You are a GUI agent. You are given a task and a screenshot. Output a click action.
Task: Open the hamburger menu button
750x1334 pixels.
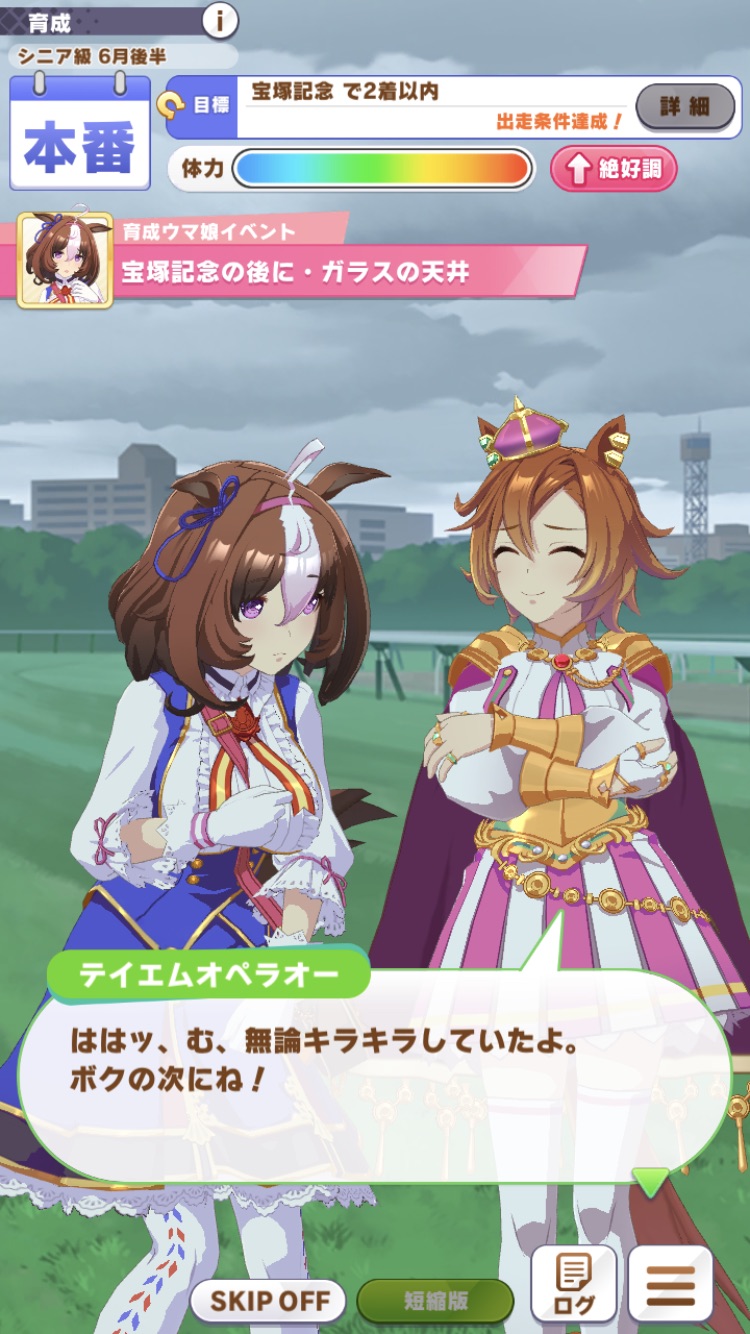tap(670, 1286)
